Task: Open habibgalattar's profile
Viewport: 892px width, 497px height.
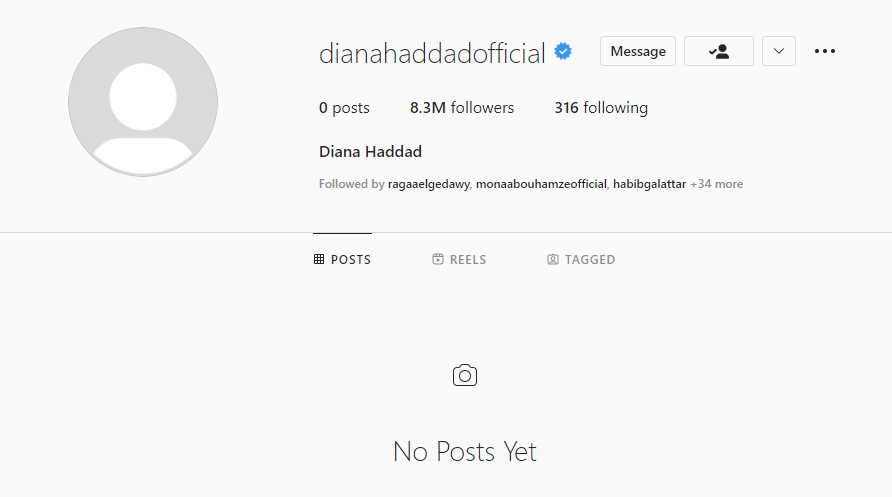Action: 649,184
